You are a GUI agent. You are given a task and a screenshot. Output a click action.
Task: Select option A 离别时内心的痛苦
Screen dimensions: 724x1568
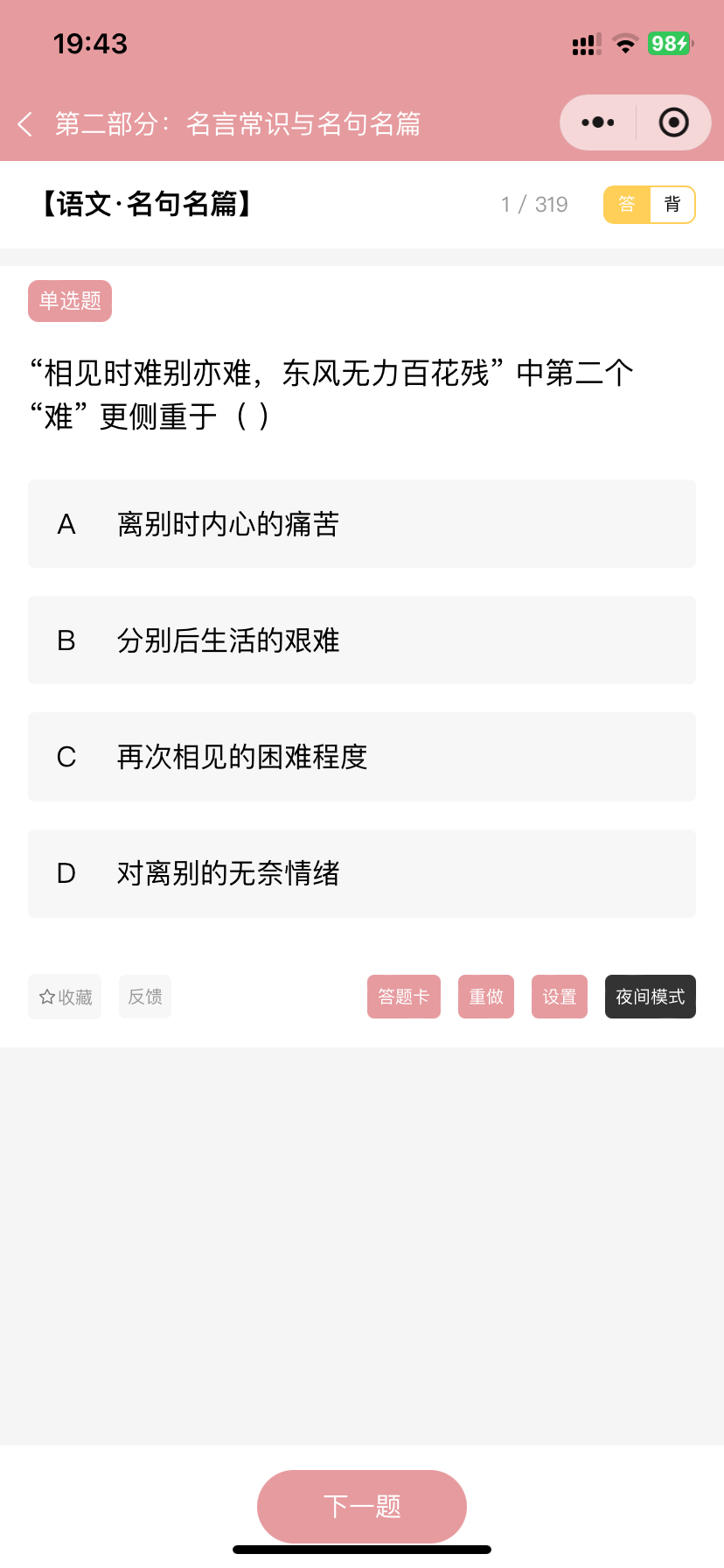tap(362, 524)
